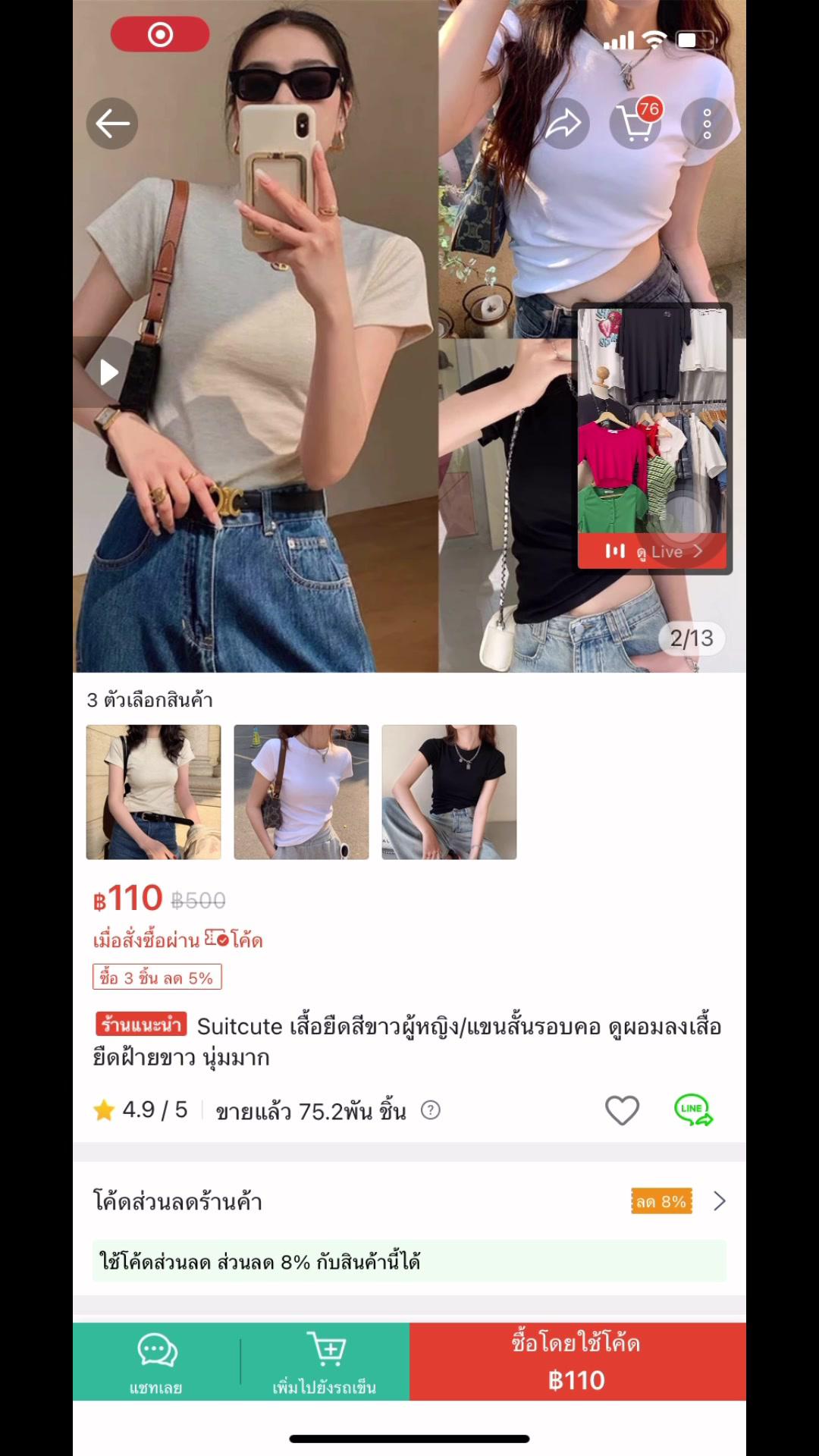The image size is (819, 1456).
Task: Open the three-dot more options menu
Action: 708,123
